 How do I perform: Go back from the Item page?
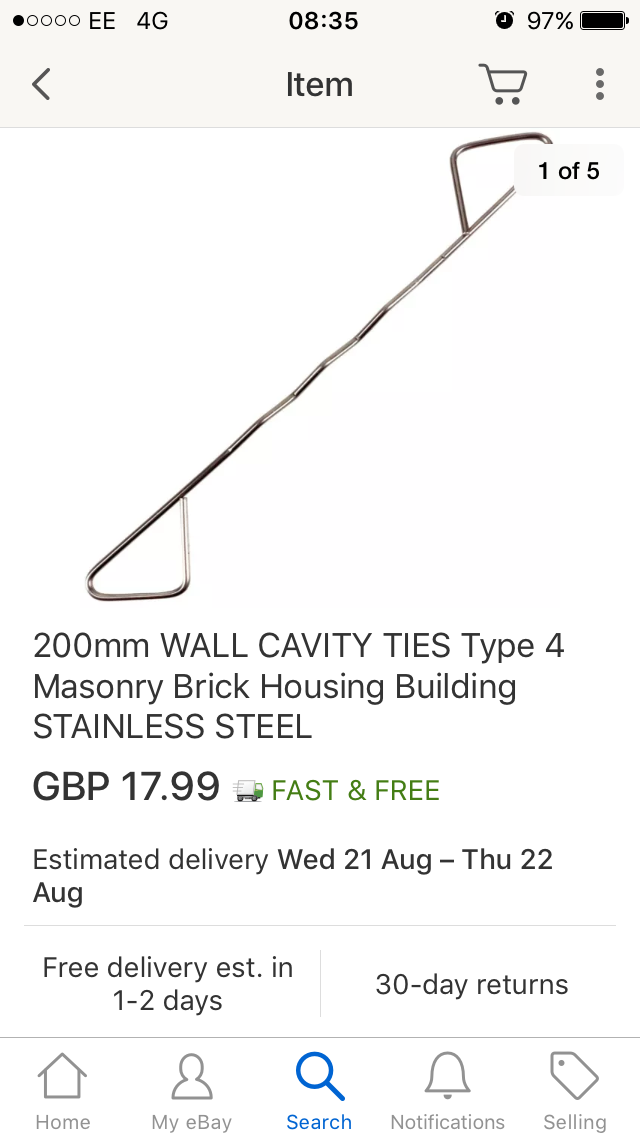pos(41,85)
